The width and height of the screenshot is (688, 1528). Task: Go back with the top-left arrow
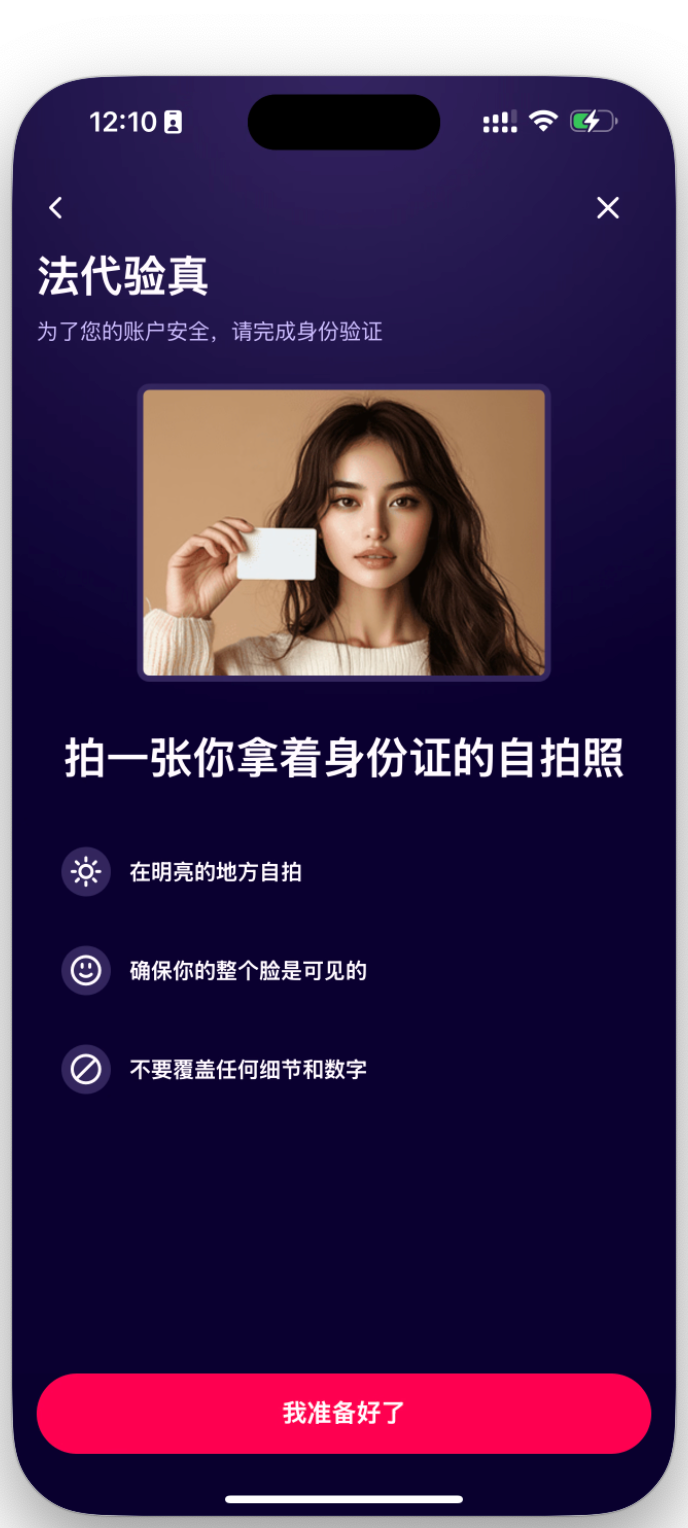(56, 208)
